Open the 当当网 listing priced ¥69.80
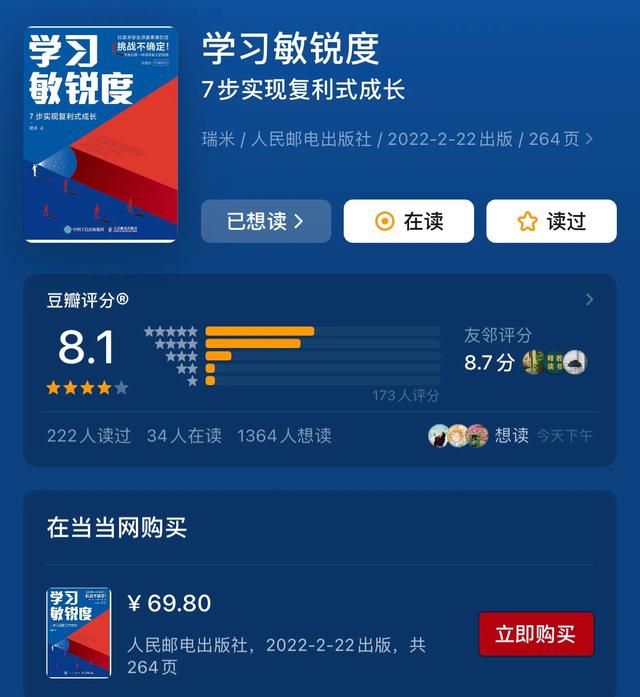Screen dimensions: 640x697 pos(169,603)
